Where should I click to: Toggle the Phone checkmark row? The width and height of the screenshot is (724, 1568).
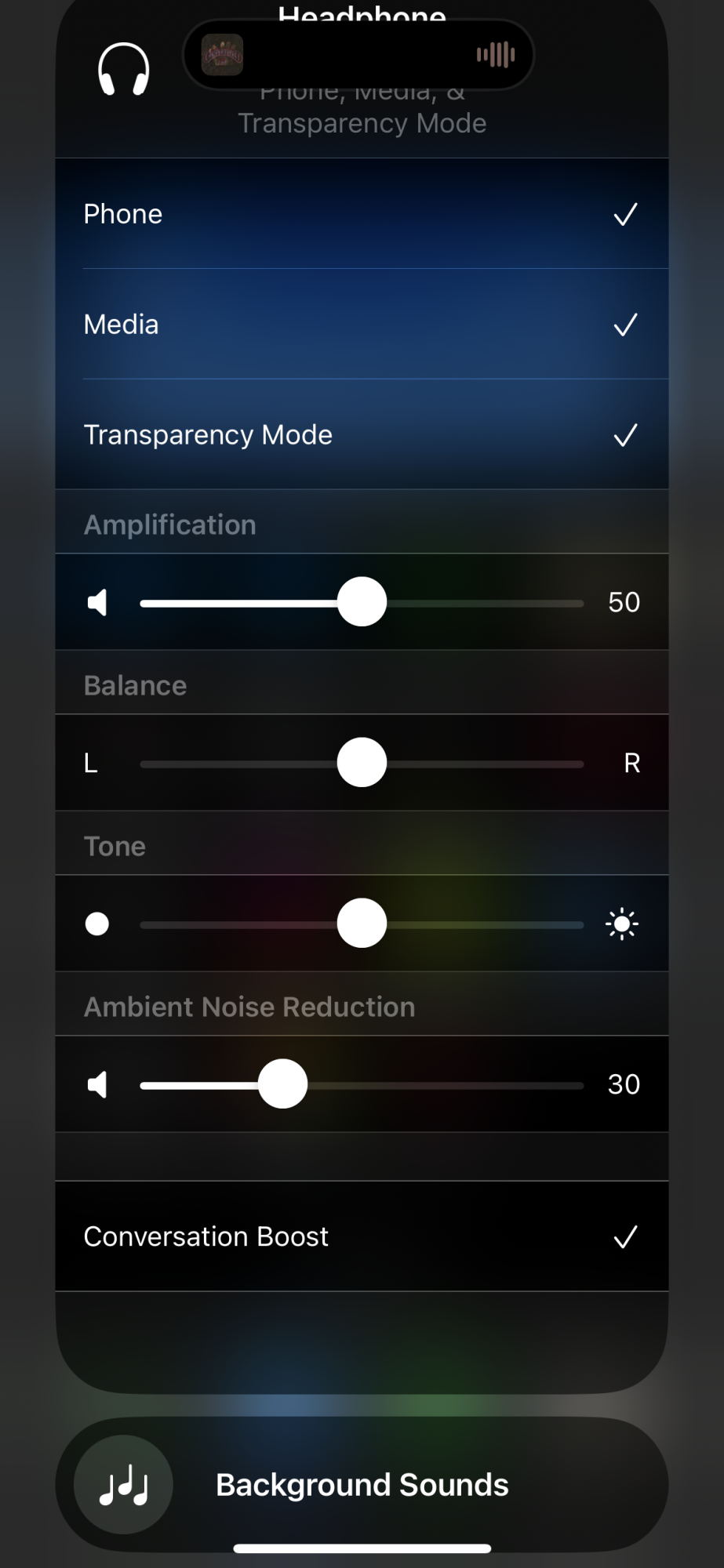coord(362,214)
